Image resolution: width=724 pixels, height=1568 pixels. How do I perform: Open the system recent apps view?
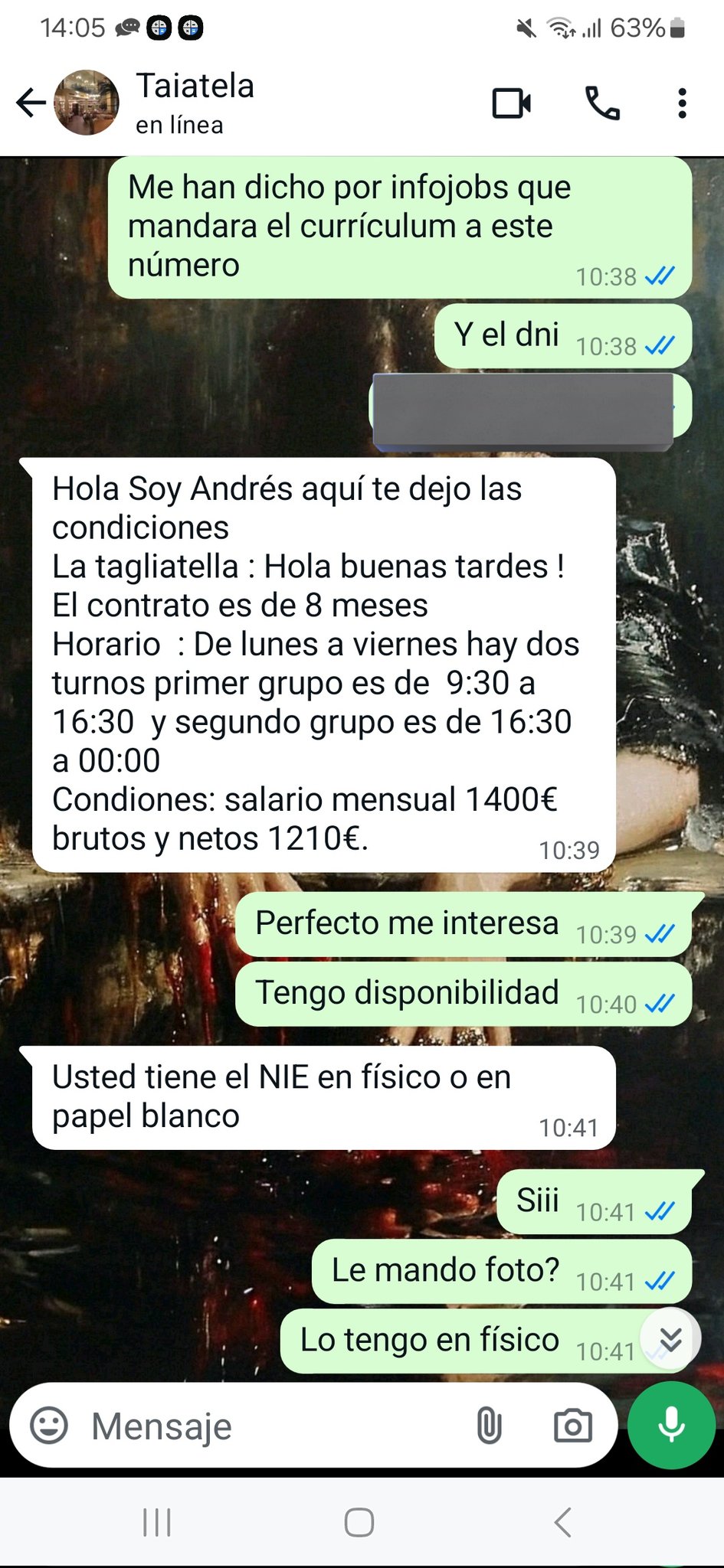point(157,1522)
